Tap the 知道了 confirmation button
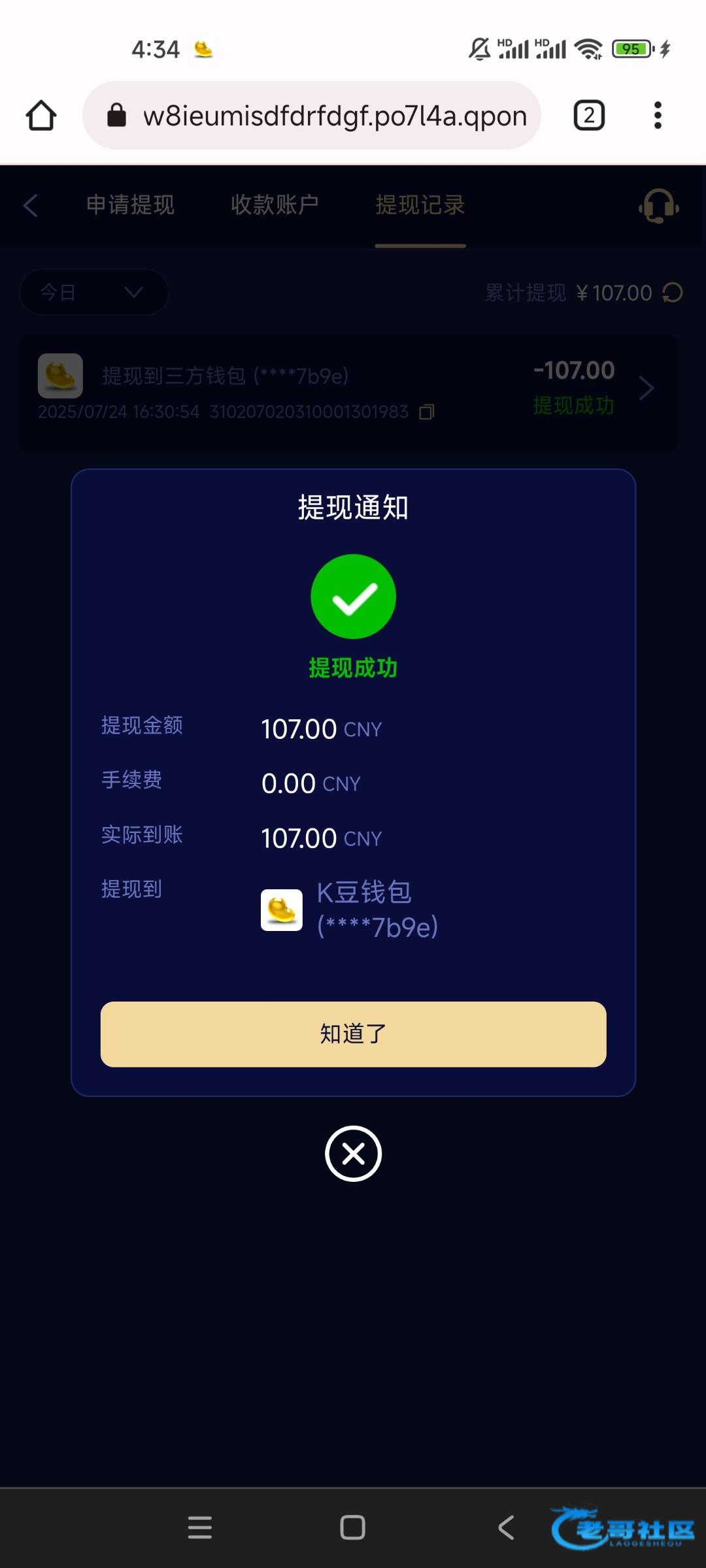706x1568 pixels. (x=353, y=1034)
